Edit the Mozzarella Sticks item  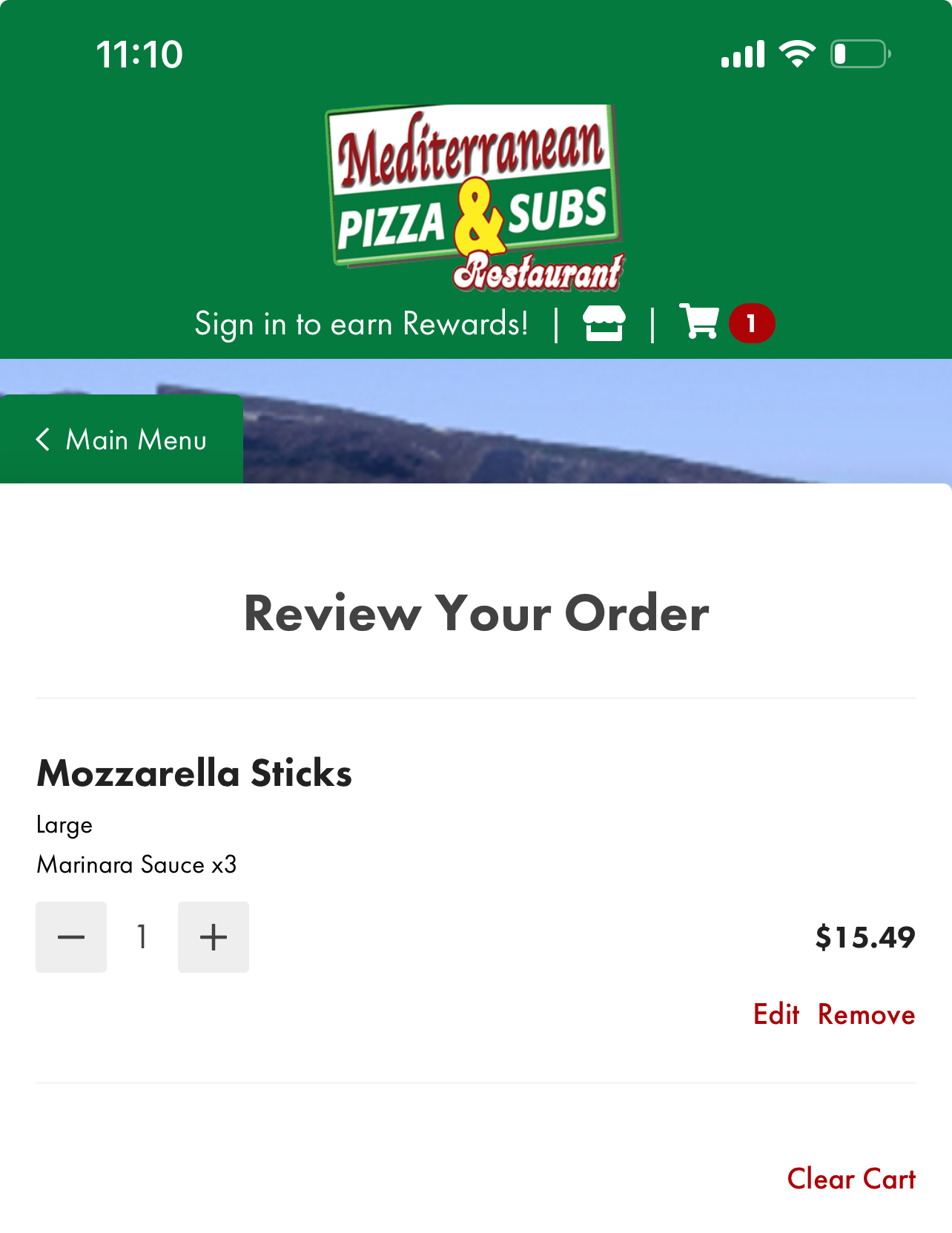pyautogui.click(x=776, y=1014)
